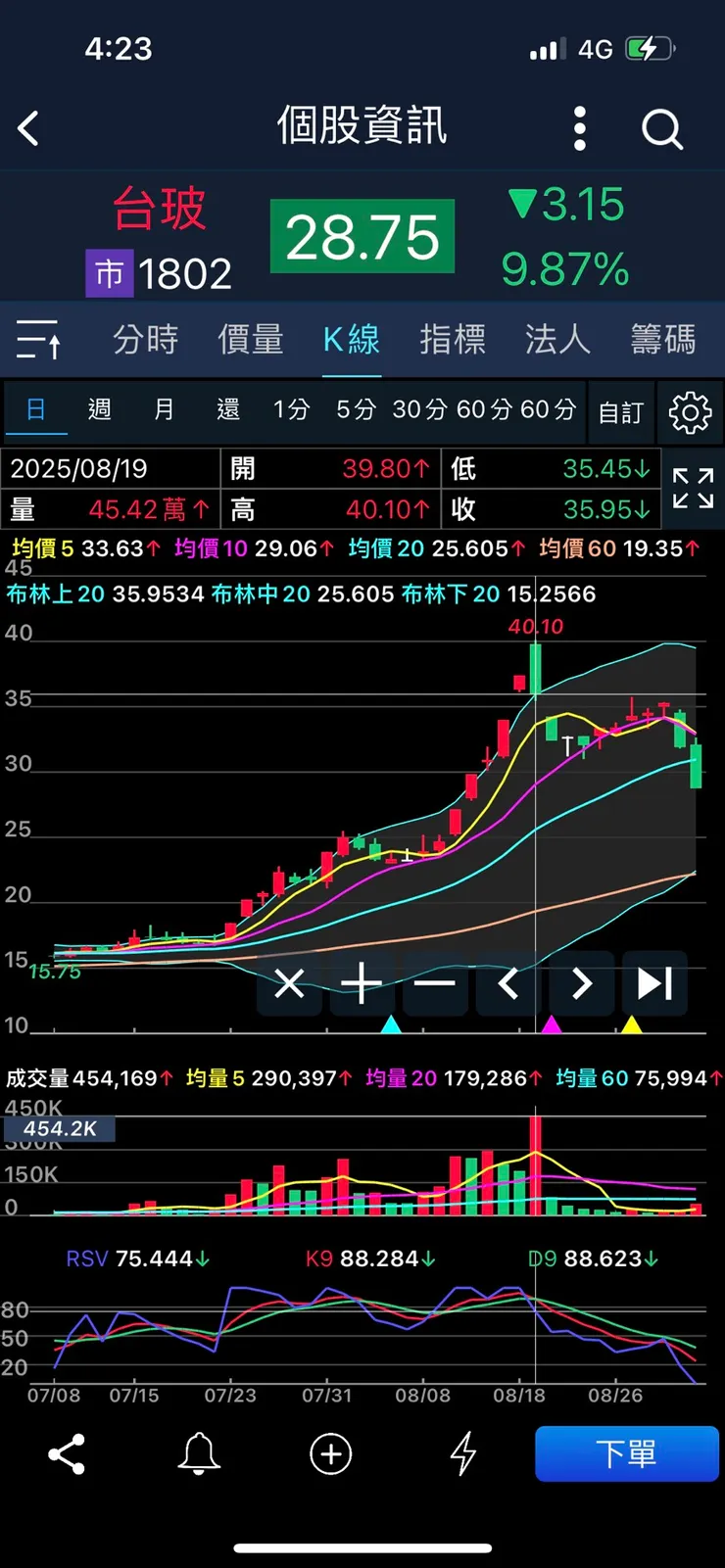This screenshot has height=1568, width=725.
Task: Tap the share icon at bottom left
Action: coord(66,1454)
